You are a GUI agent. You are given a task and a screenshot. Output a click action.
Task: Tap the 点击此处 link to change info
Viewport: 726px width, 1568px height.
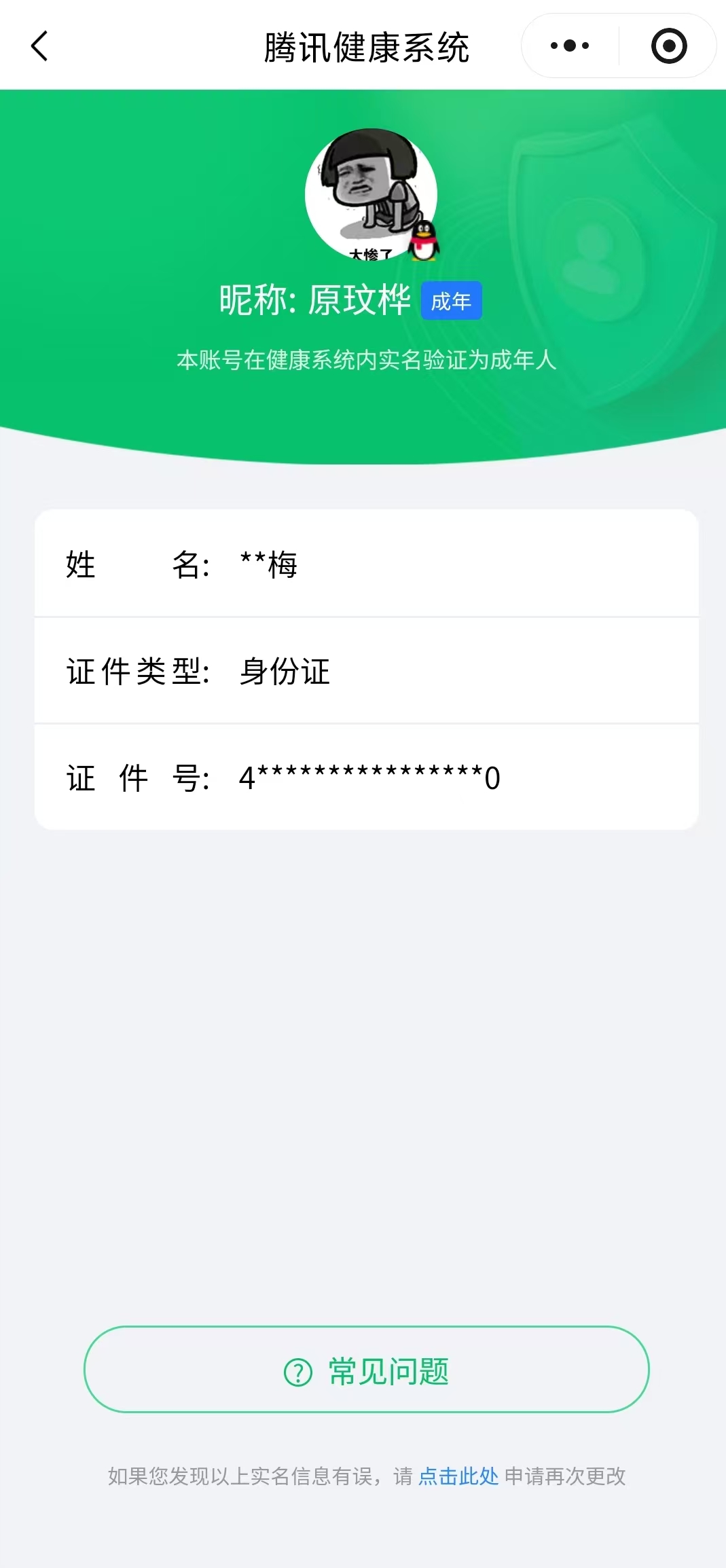click(458, 1476)
